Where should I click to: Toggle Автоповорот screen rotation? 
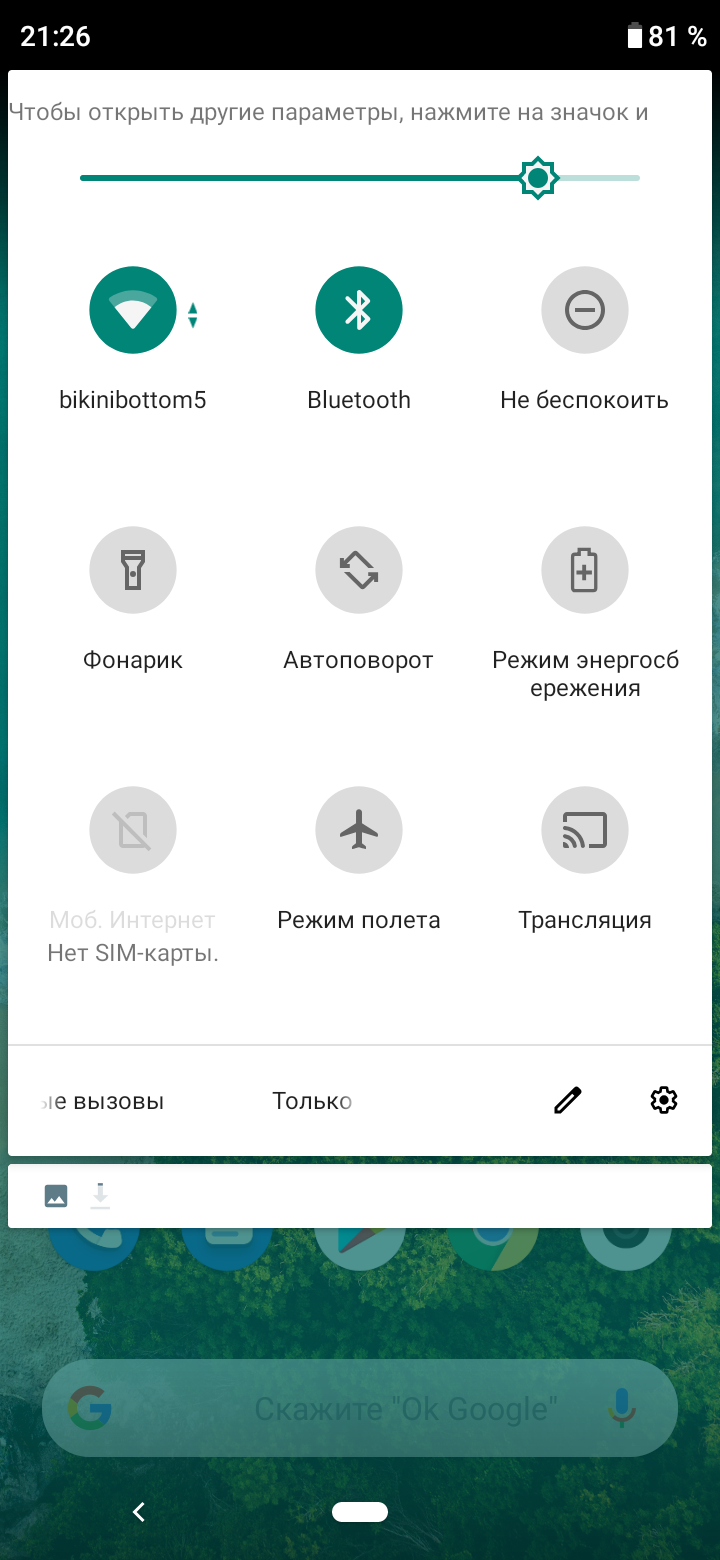359,570
